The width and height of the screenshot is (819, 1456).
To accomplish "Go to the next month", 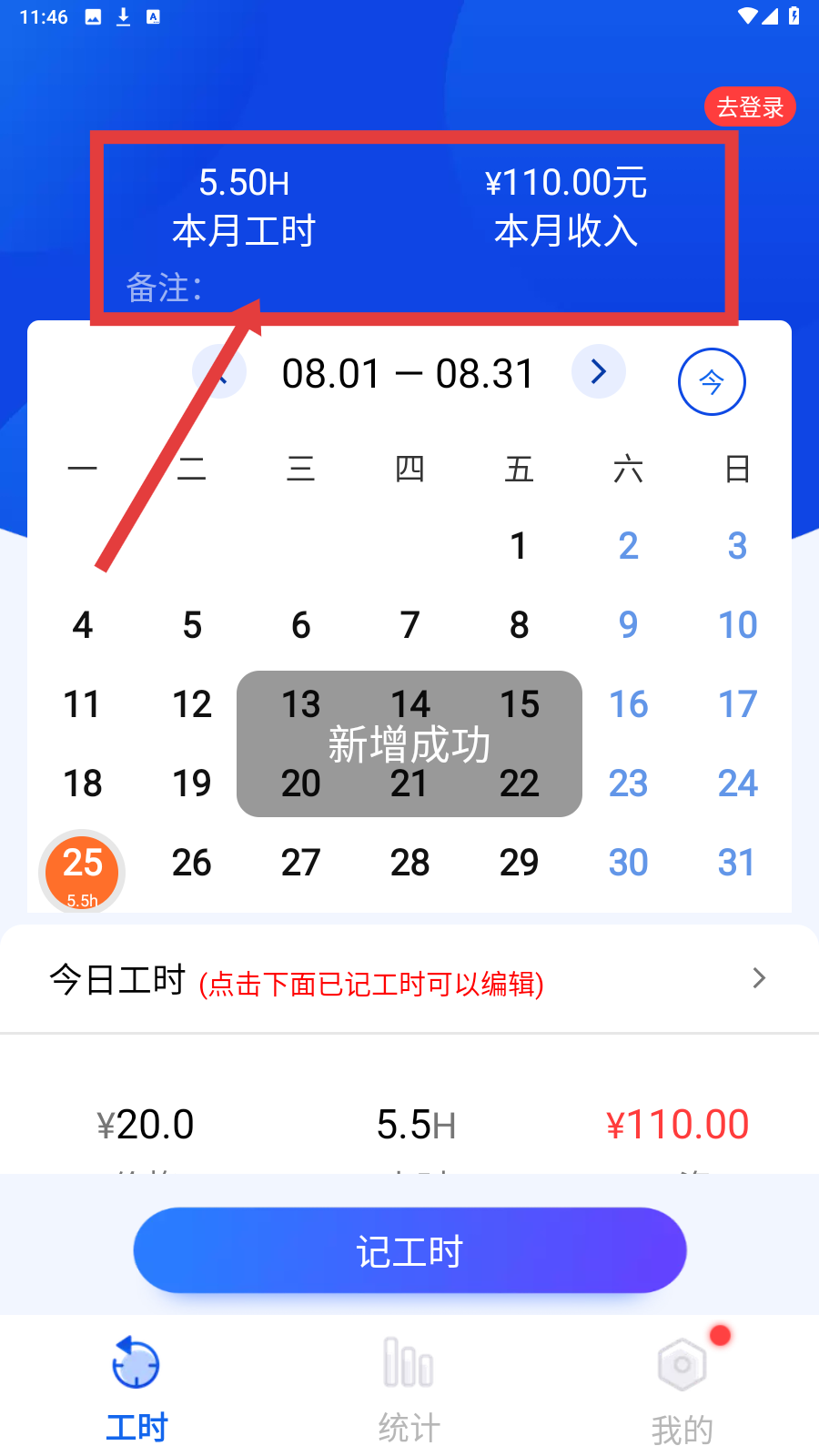I will point(598,371).
